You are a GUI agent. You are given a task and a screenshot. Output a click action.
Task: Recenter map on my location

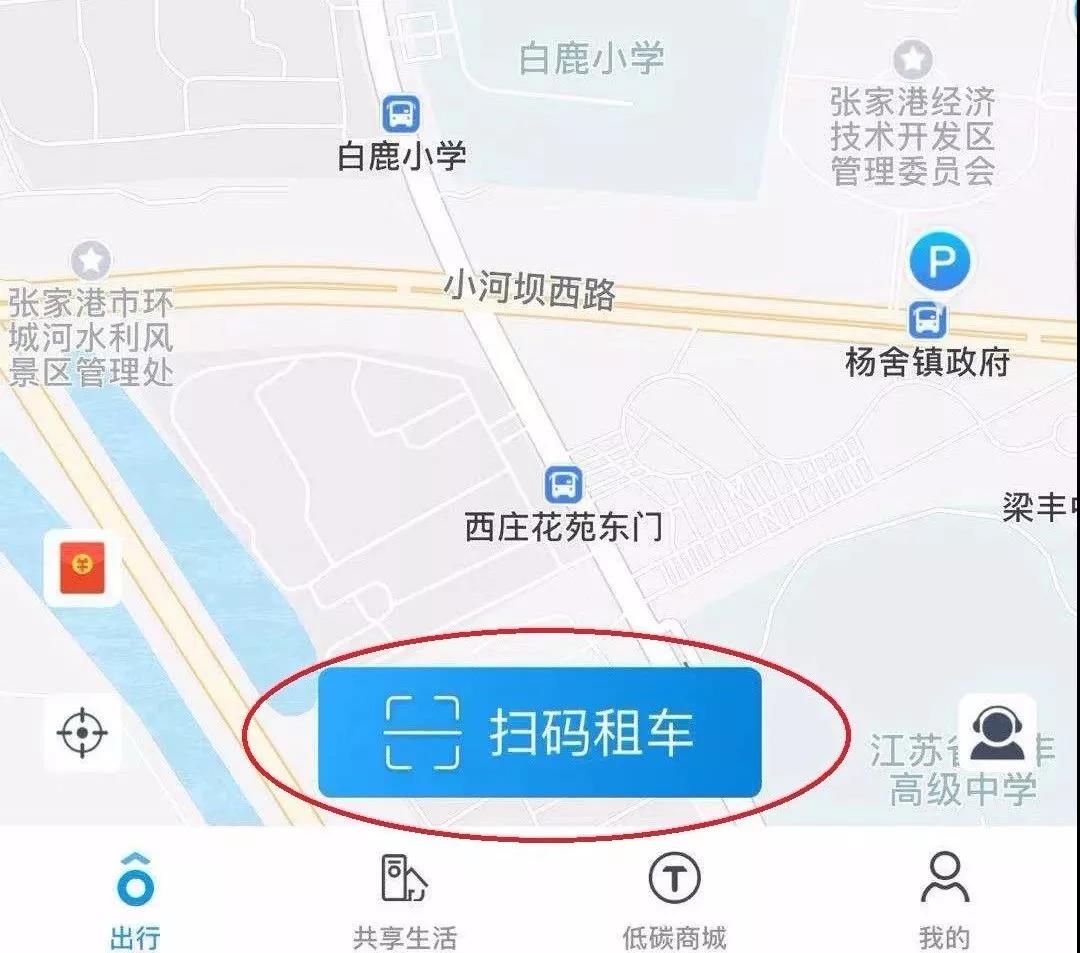point(82,733)
